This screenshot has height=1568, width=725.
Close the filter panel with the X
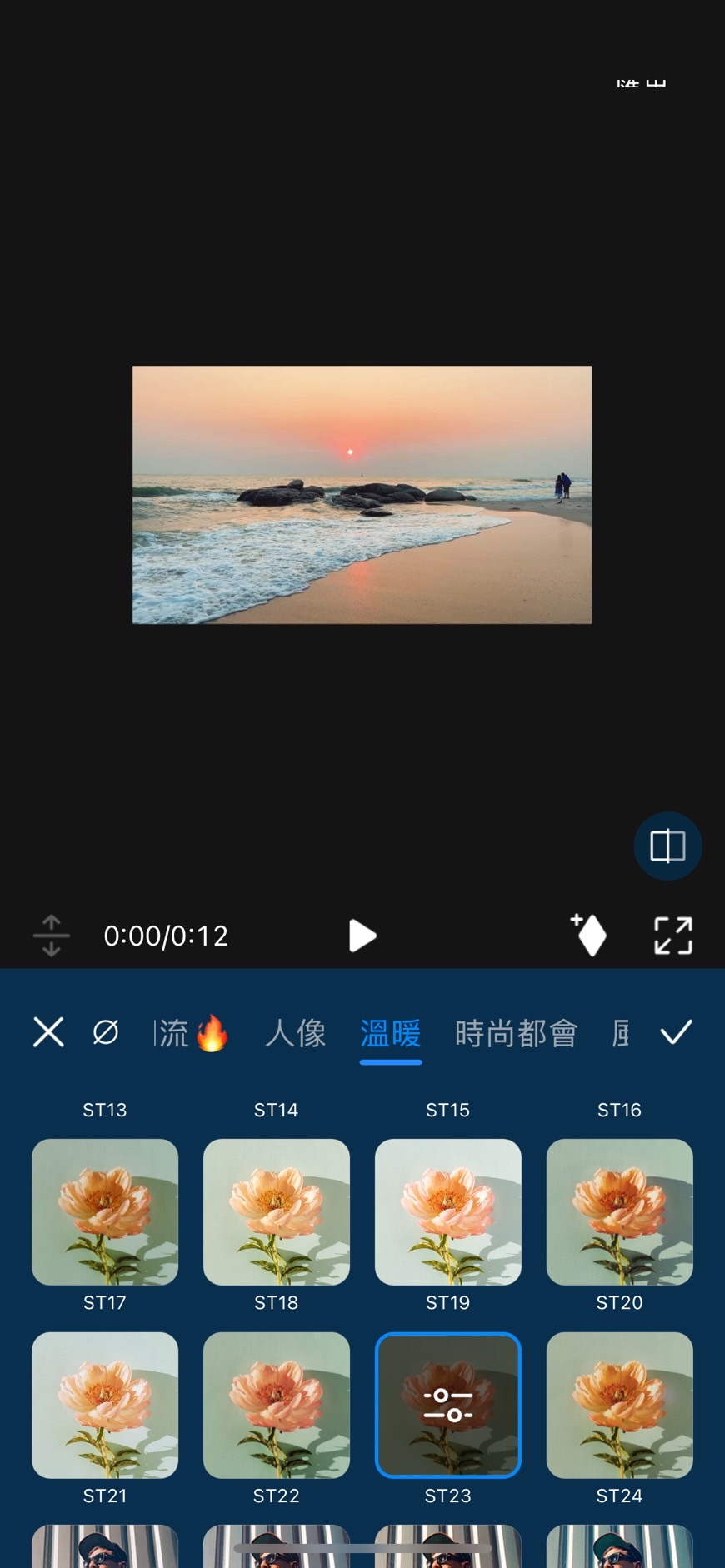point(48,1032)
